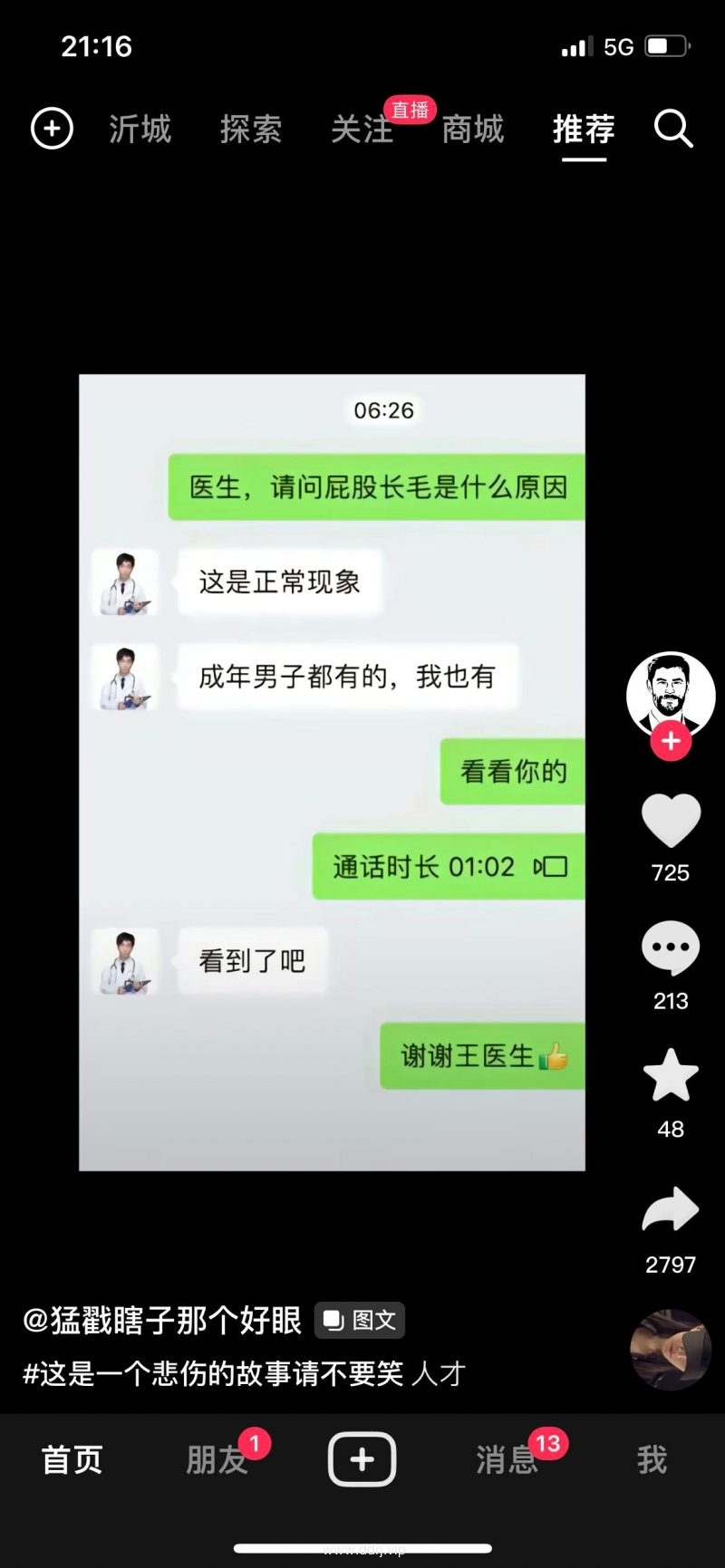Open @猛戳瞎子那个好眼 username link
The image size is (725, 1568).
click(x=162, y=1320)
